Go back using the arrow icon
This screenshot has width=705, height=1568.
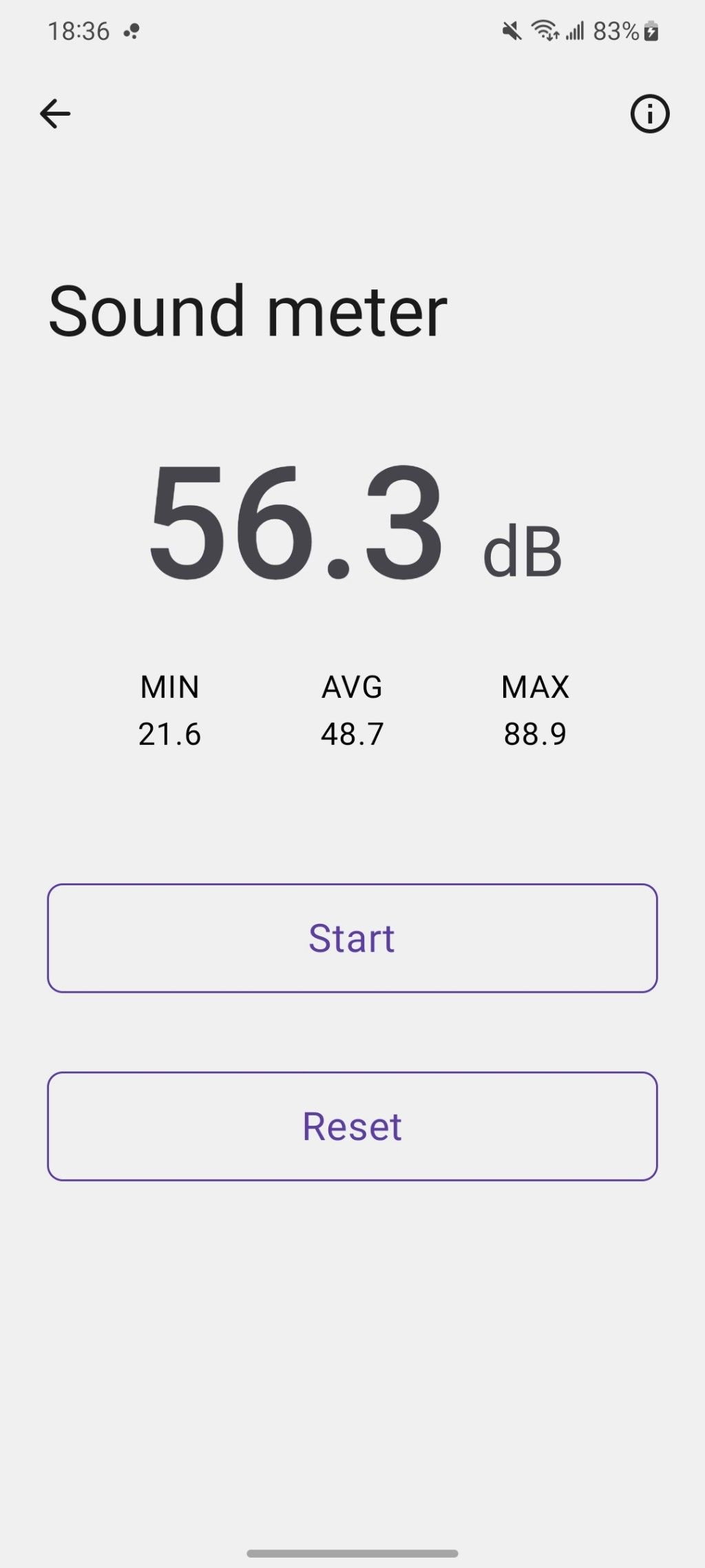tap(55, 114)
